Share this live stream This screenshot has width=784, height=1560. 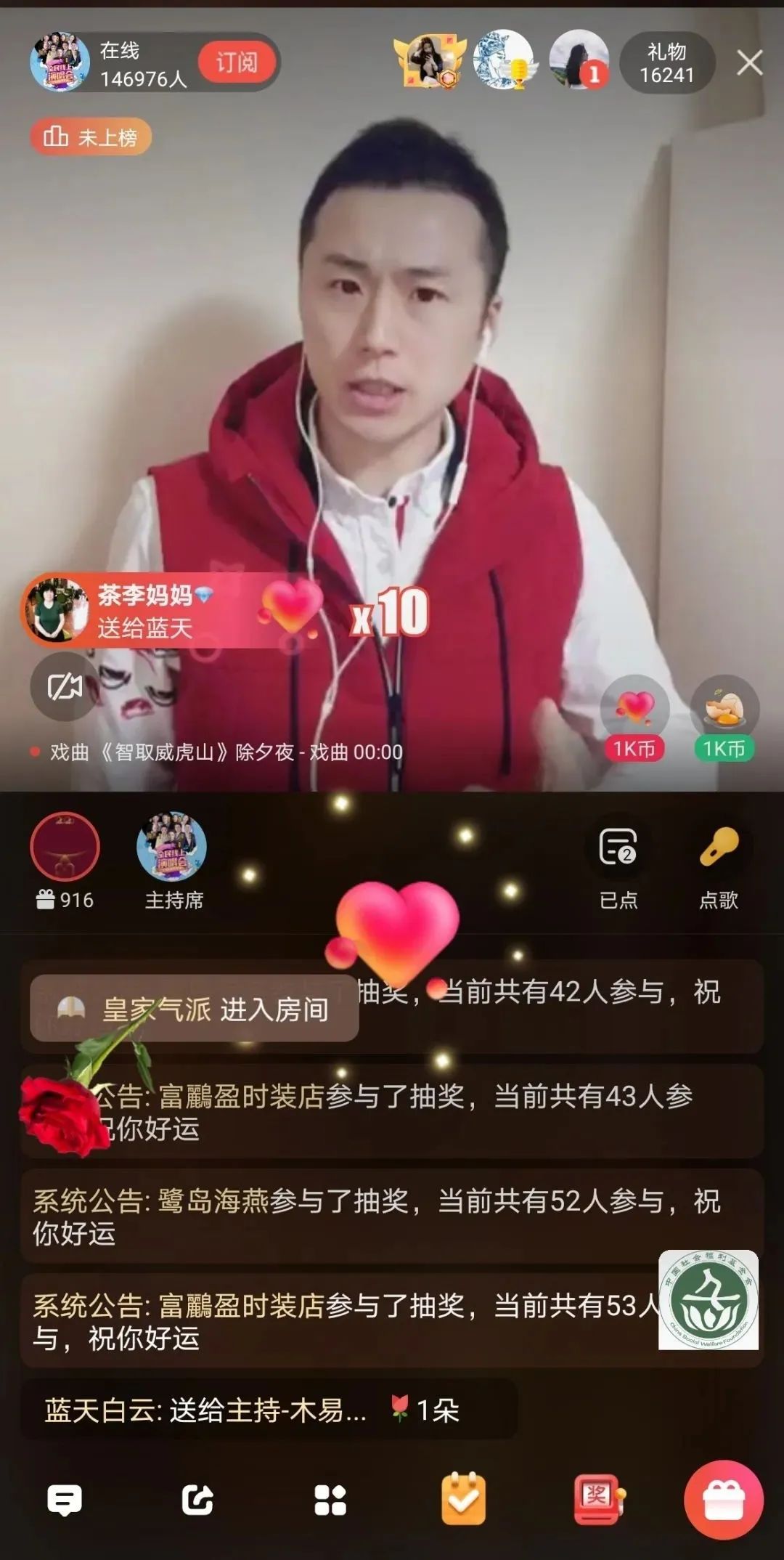pyautogui.click(x=197, y=1500)
